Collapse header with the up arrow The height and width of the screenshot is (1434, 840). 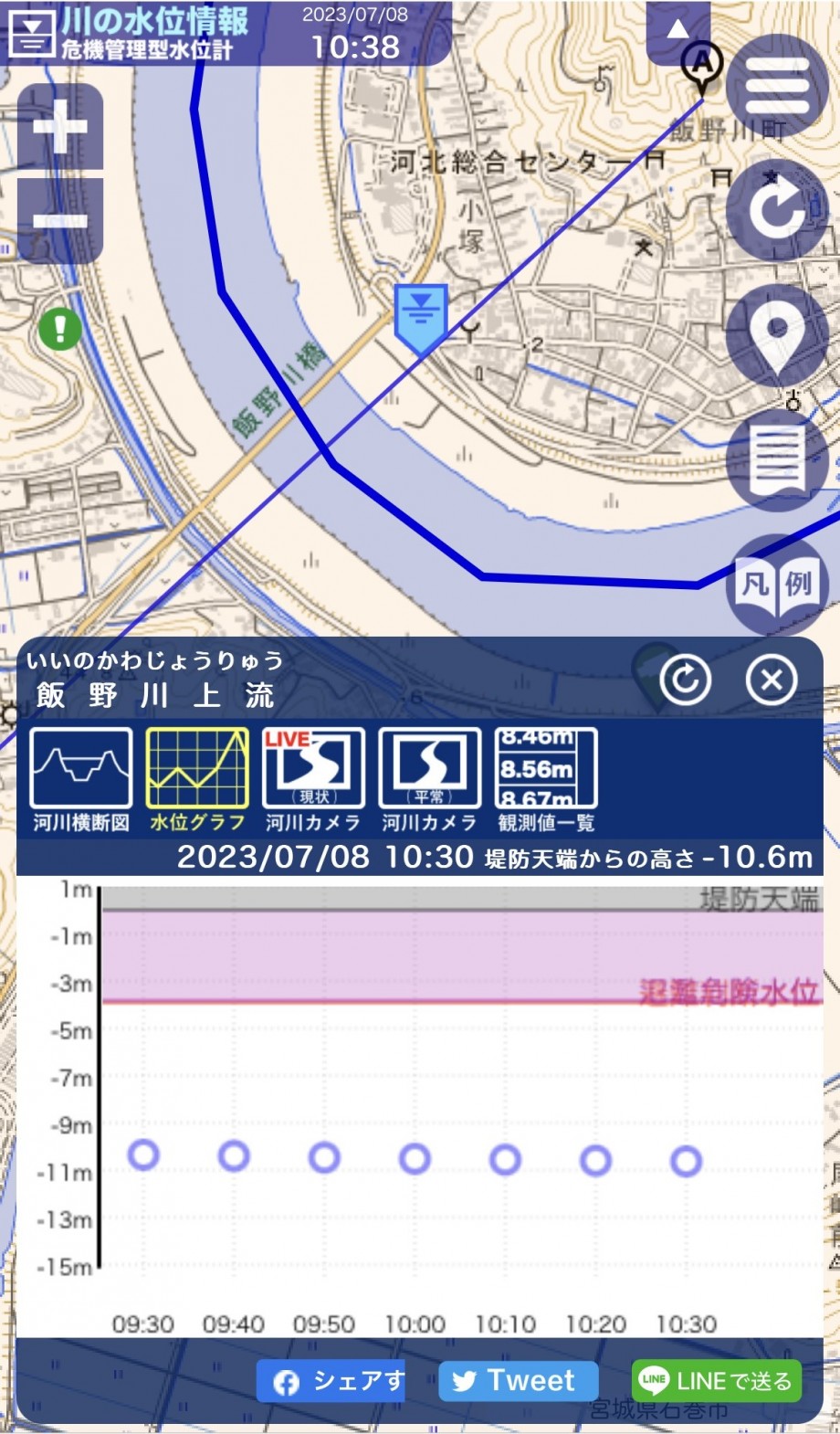click(x=678, y=30)
